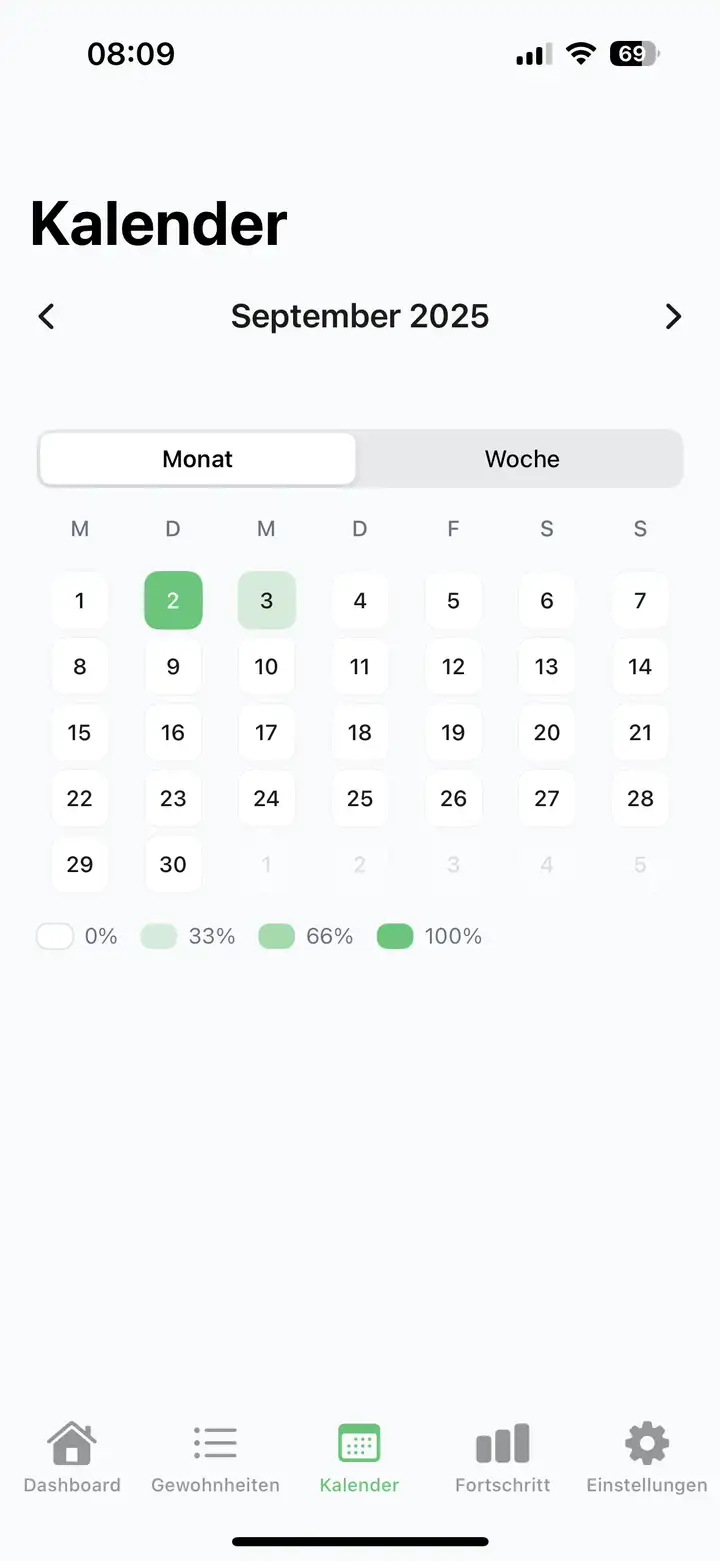Image resolution: width=720 pixels, height=1561 pixels.
Task: Go to Einstellungen
Action: click(x=646, y=1458)
